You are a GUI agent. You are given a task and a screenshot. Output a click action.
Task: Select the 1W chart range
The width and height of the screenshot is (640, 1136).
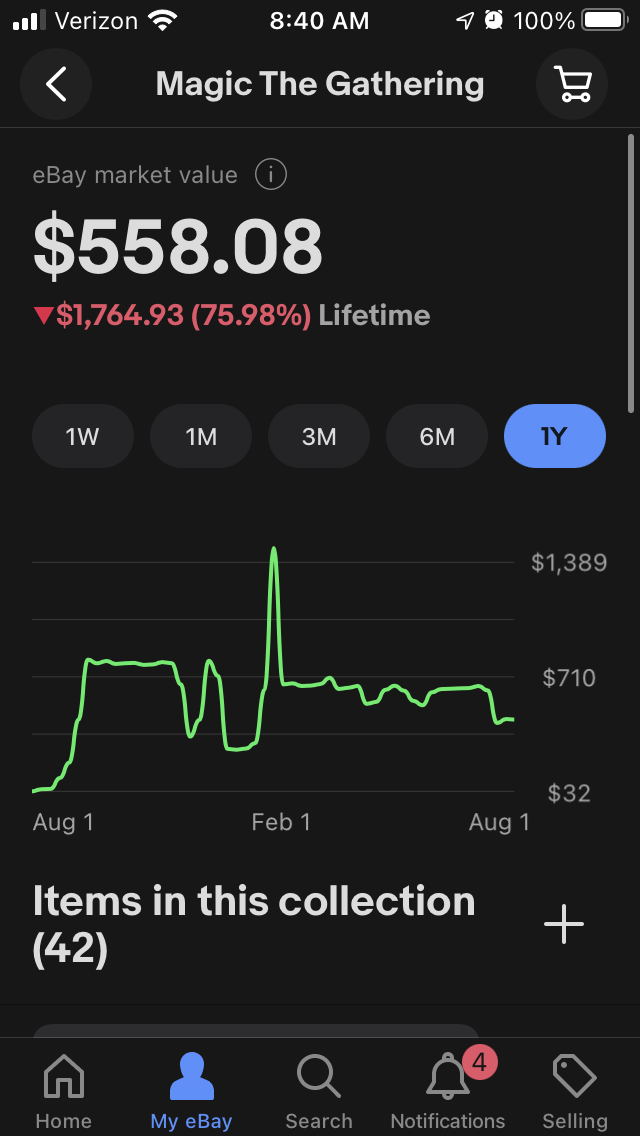click(83, 437)
